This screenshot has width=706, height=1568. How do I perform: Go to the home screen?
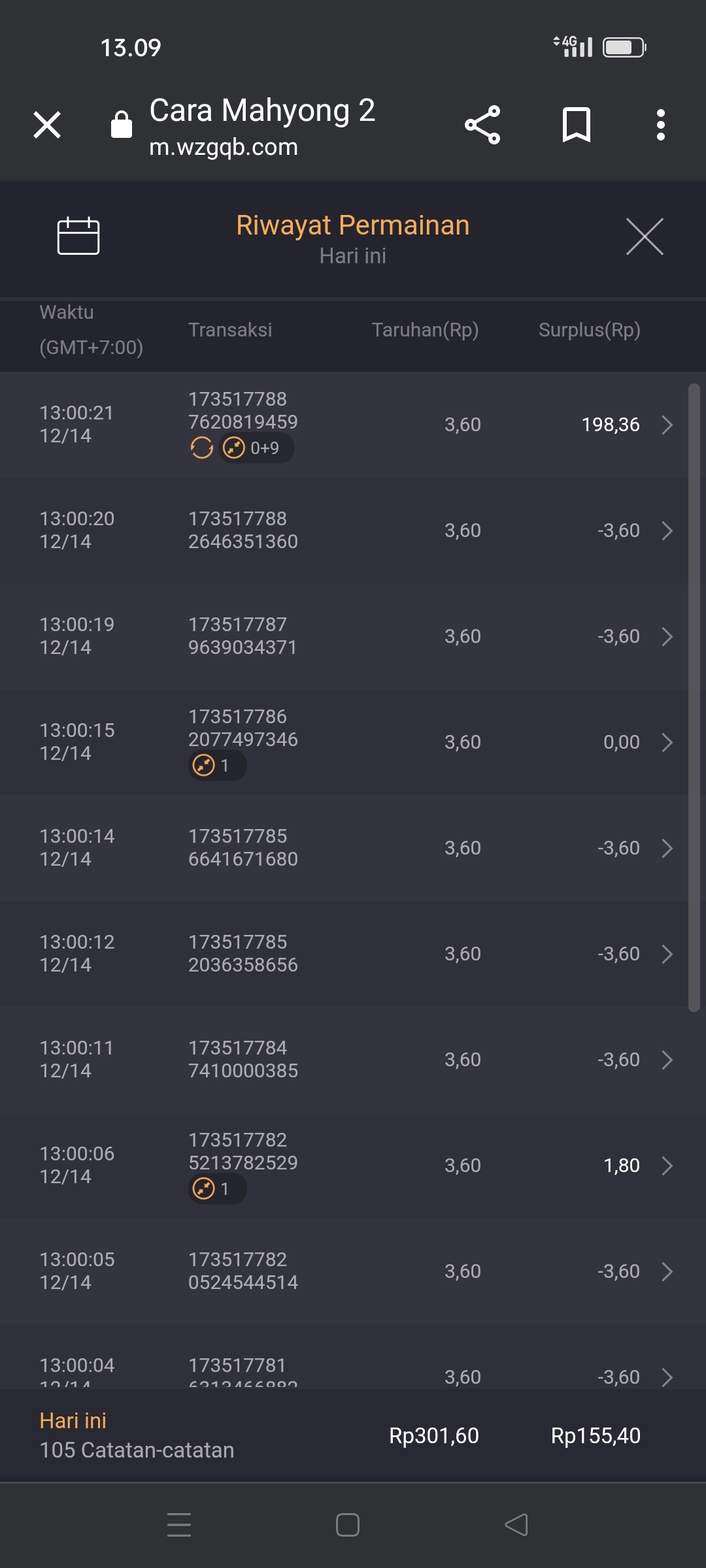(x=348, y=1525)
